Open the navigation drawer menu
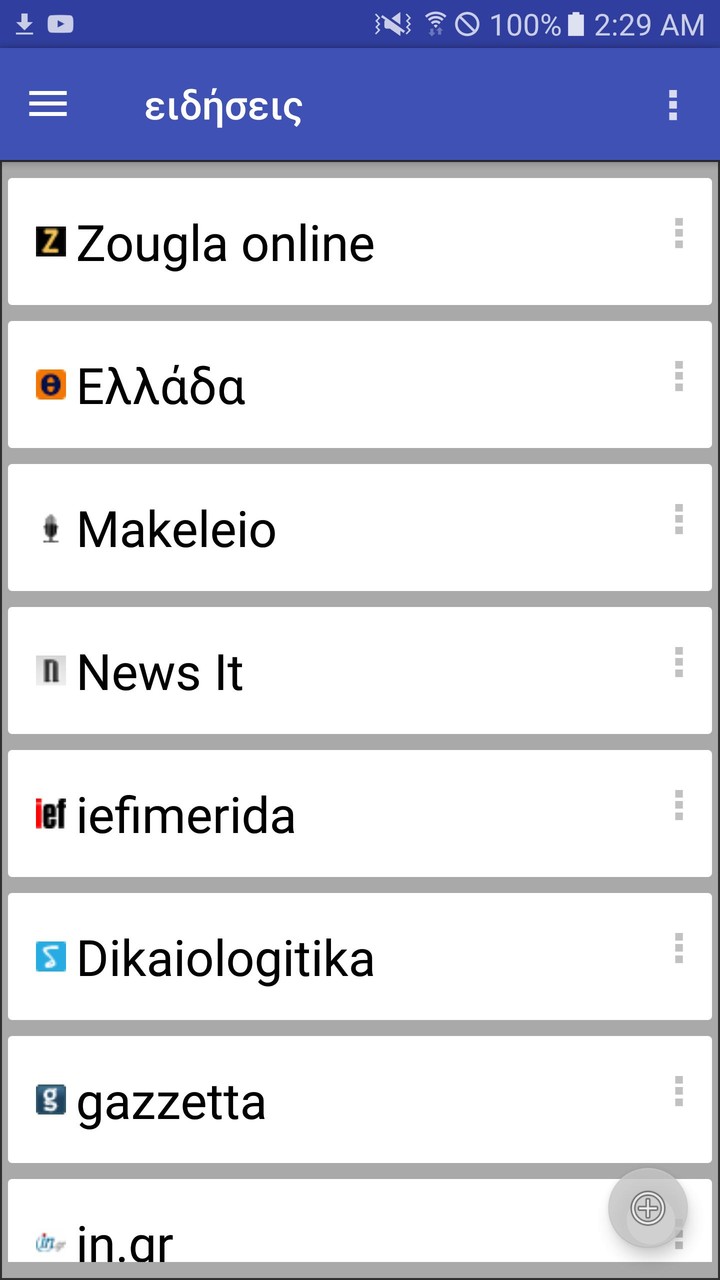This screenshot has height=1280, width=720. 47,104
